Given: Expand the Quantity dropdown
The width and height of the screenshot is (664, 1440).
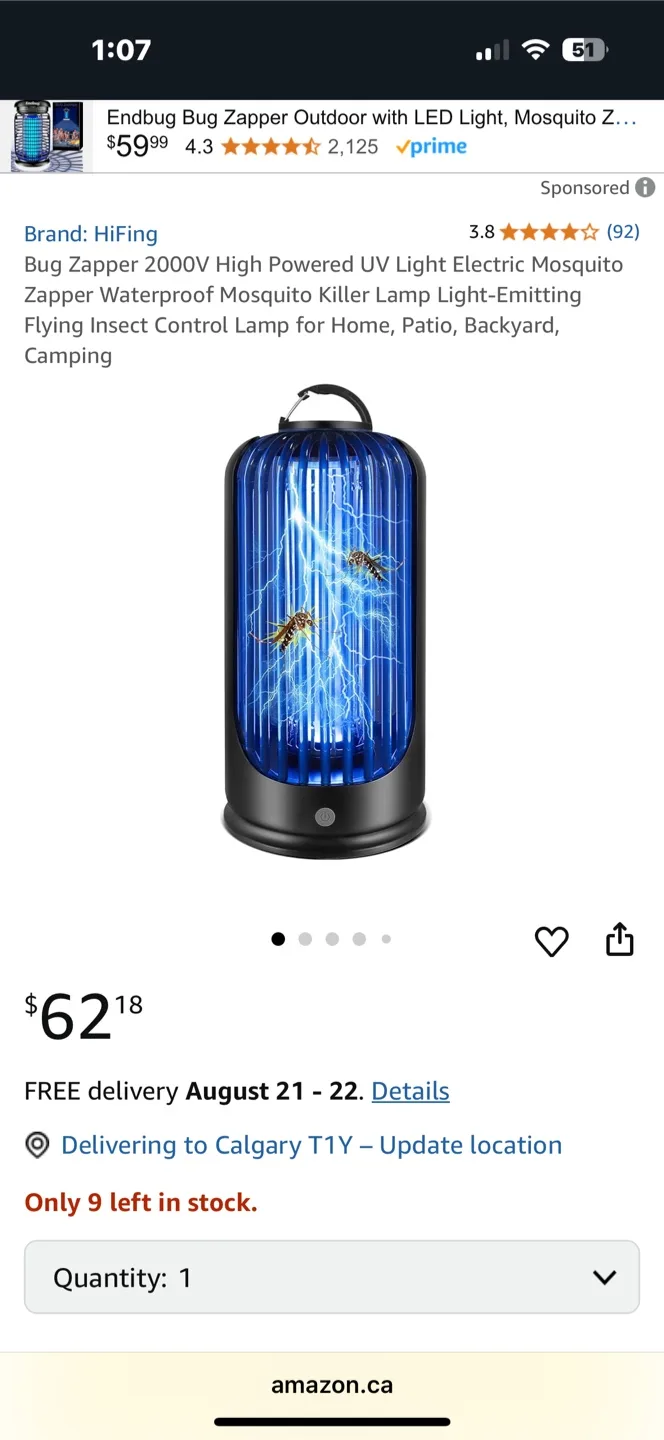Looking at the screenshot, I should pos(331,1277).
